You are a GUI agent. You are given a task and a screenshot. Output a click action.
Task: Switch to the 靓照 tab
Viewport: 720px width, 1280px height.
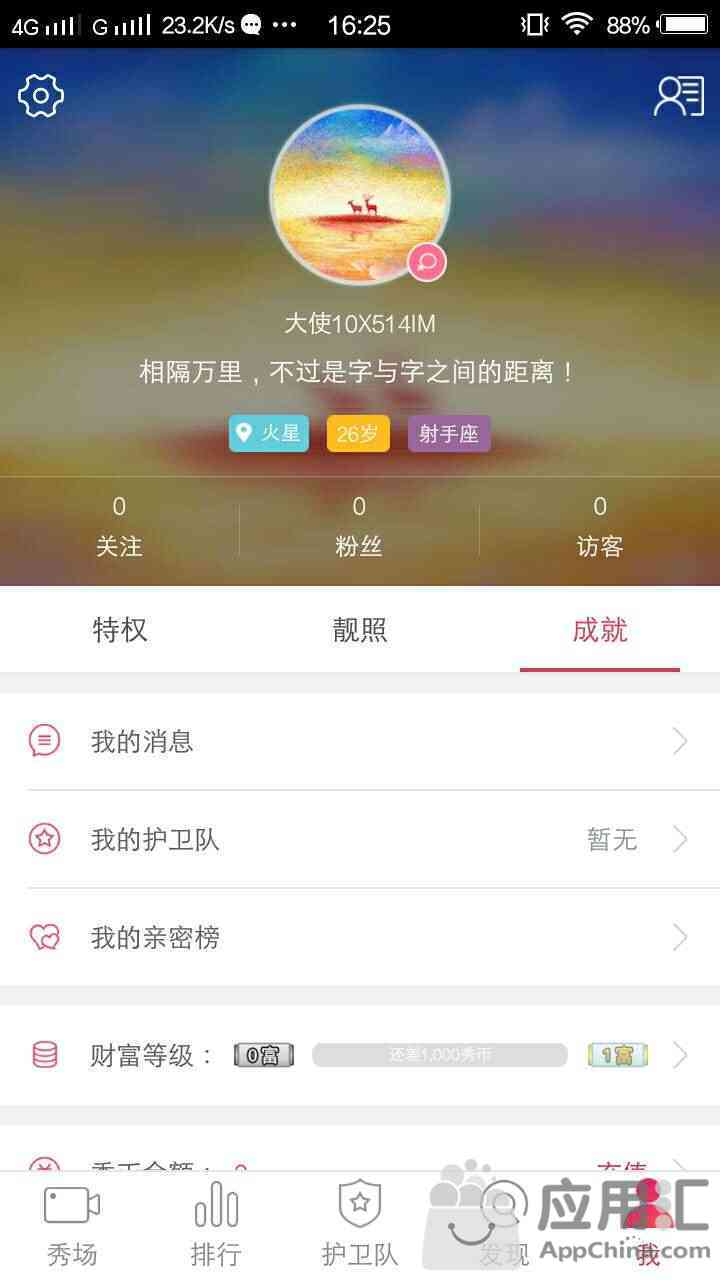click(x=359, y=630)
